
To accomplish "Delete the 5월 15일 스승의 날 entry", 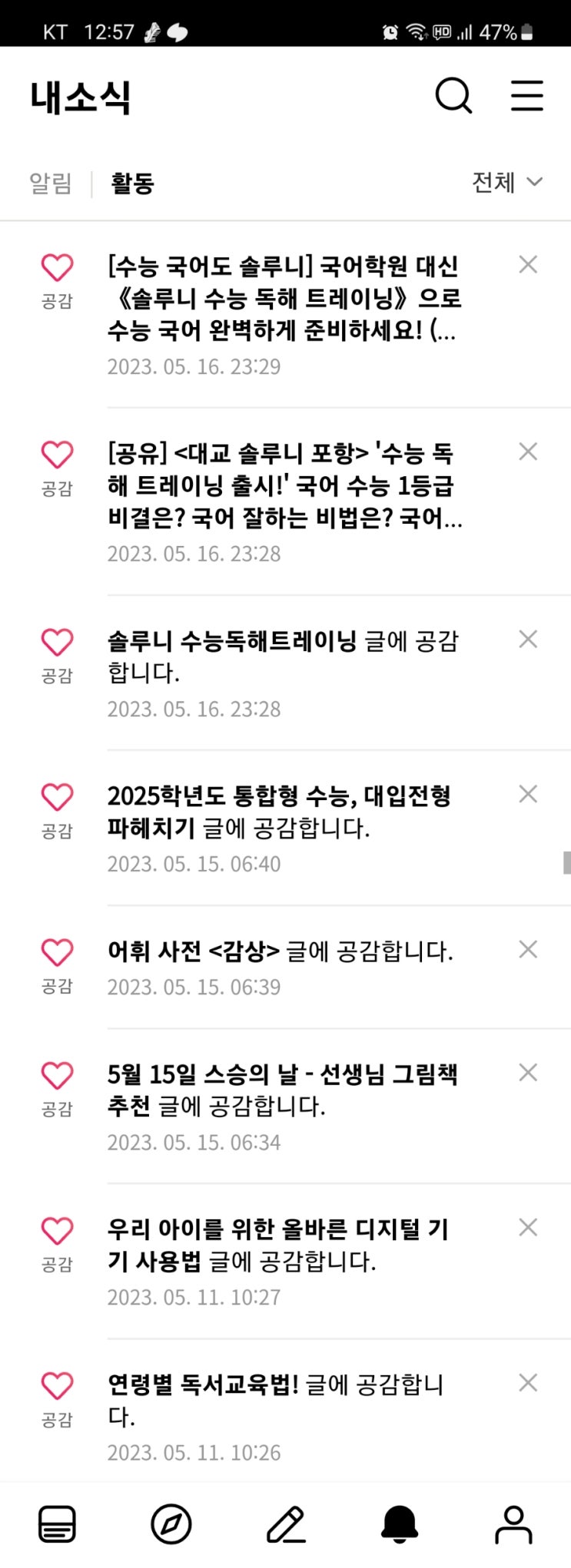I will 528,1072.
